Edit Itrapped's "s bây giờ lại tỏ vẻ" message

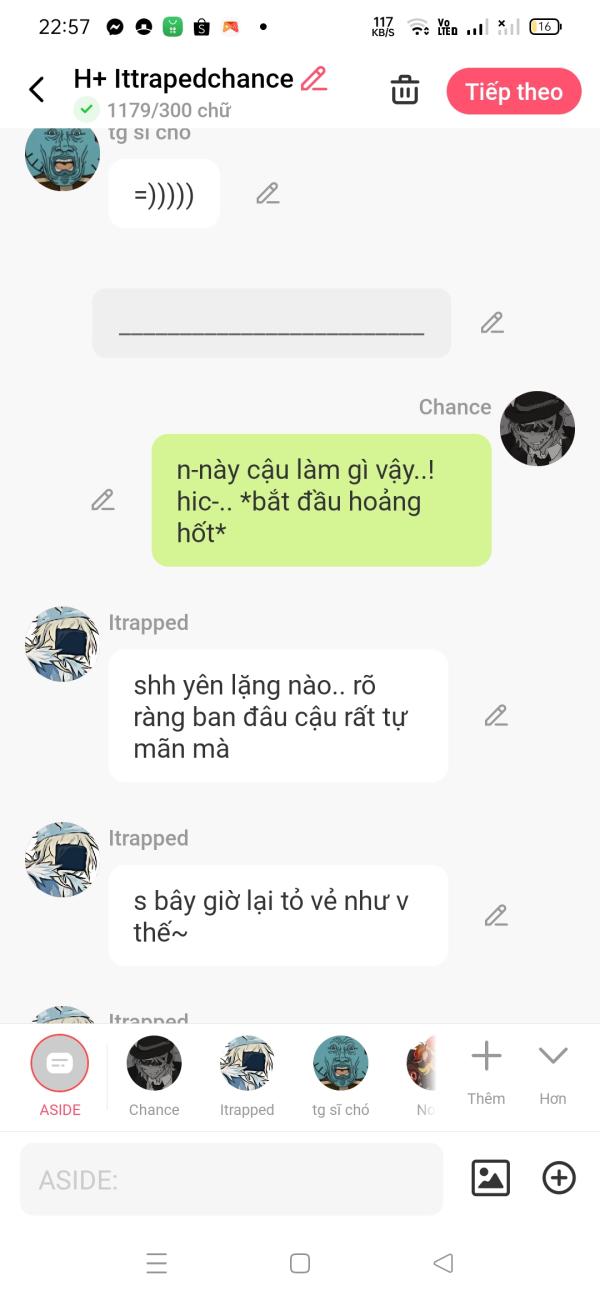[x=496, y=916]
